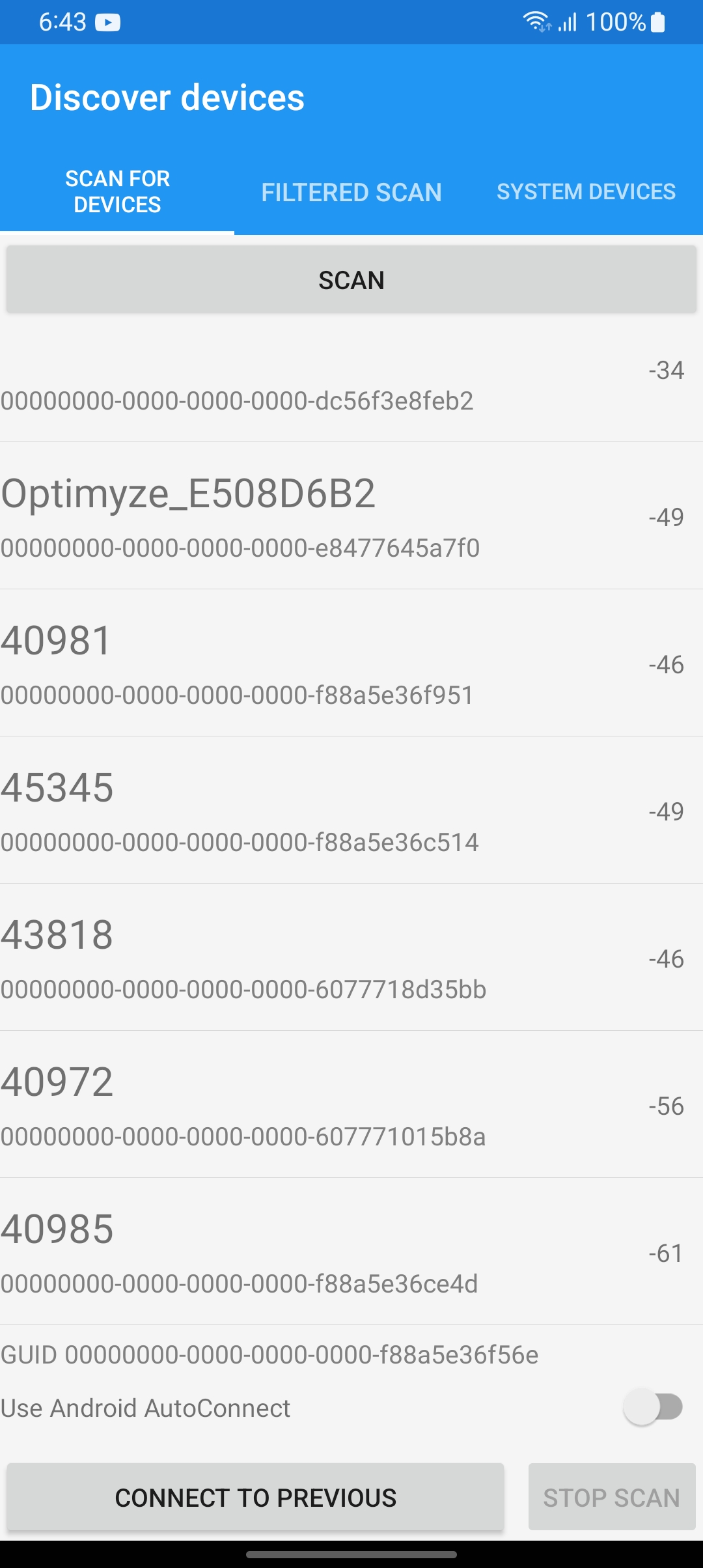Select the SCAN FOR DEVICES tab

[x=117, y=191]
